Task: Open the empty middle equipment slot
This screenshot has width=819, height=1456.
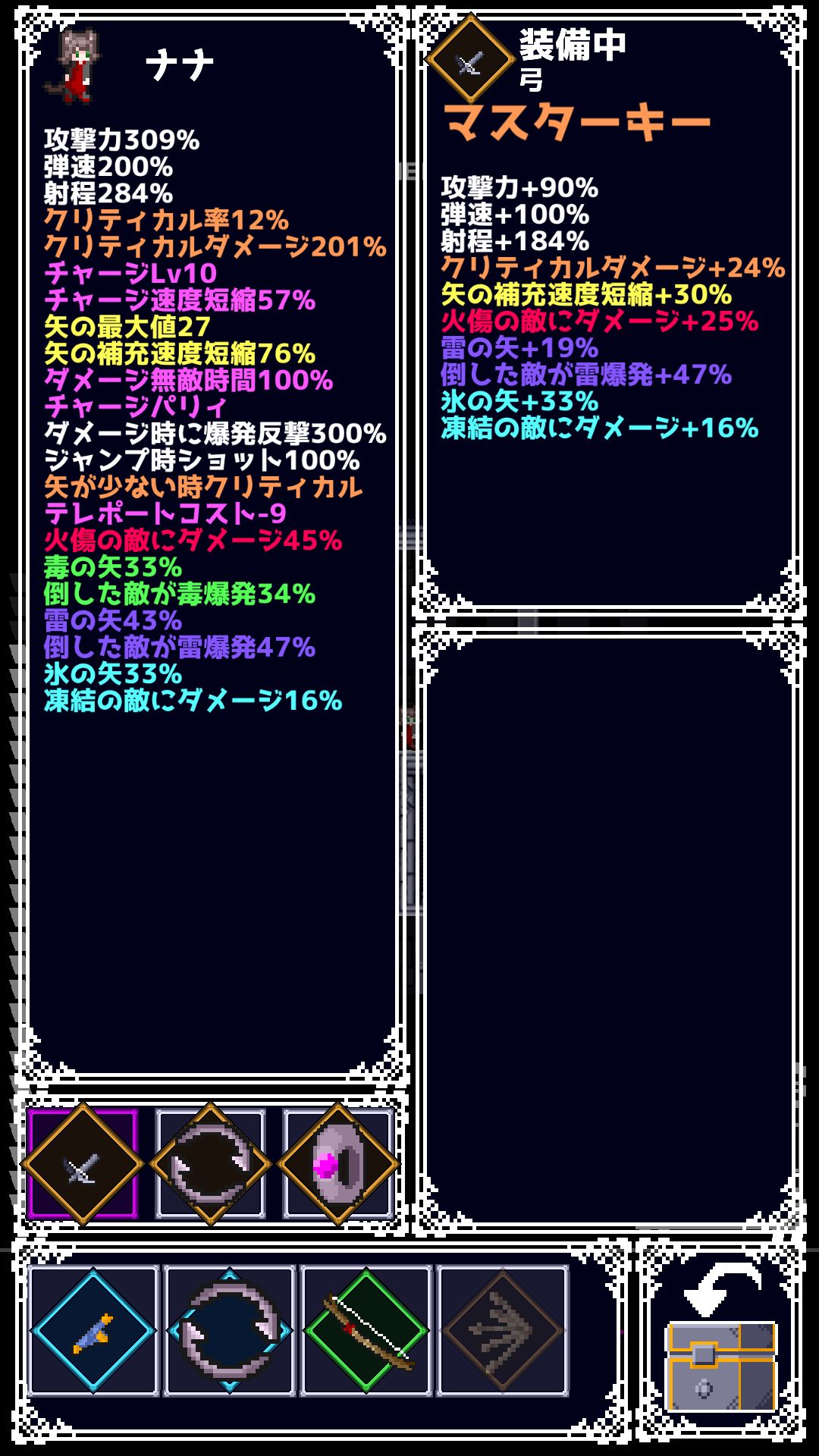Action: pyautogui.click(x=210, y=1165)
